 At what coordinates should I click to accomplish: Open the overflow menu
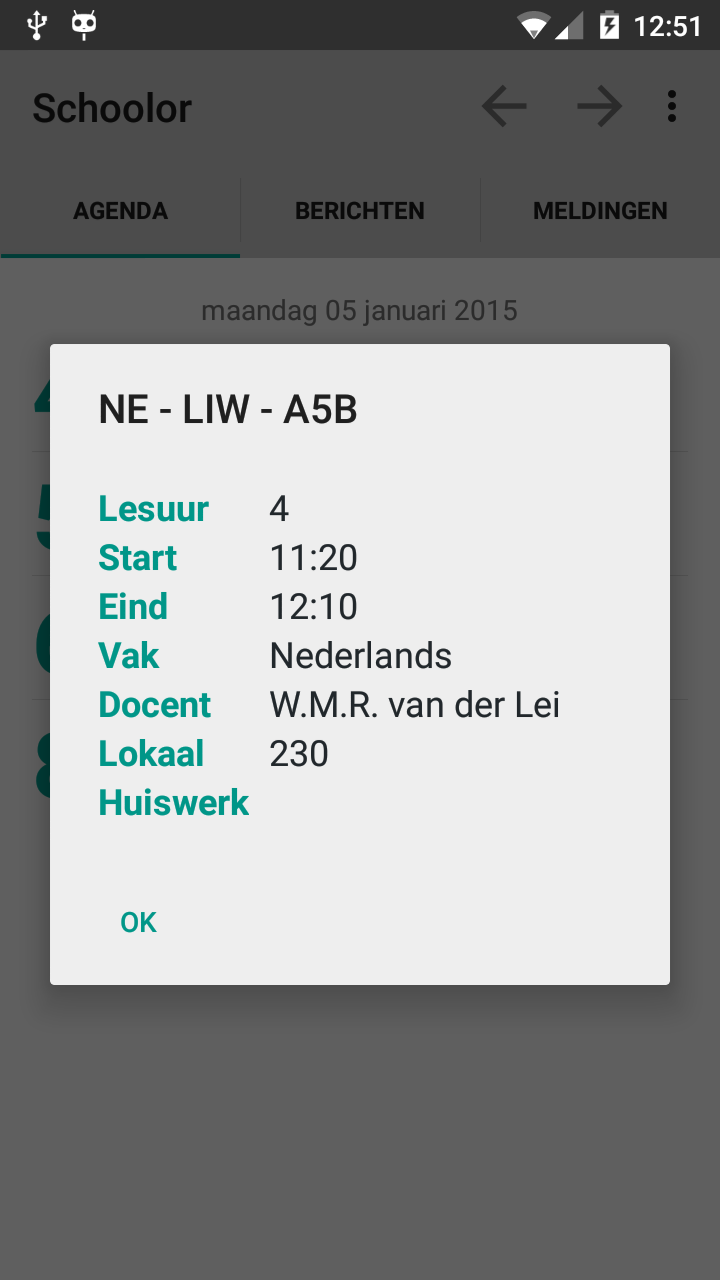tap(672, 107)
